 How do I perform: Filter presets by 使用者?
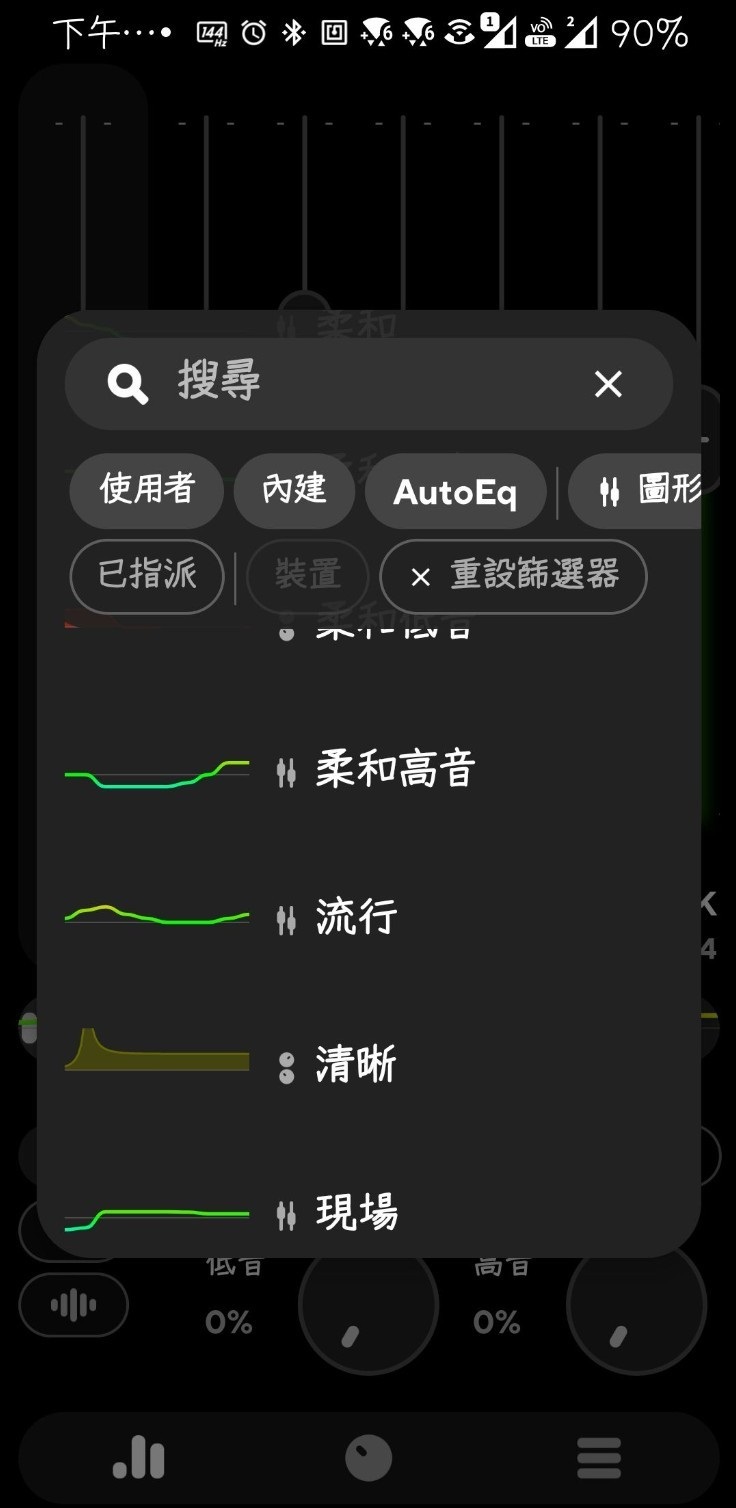147,490
